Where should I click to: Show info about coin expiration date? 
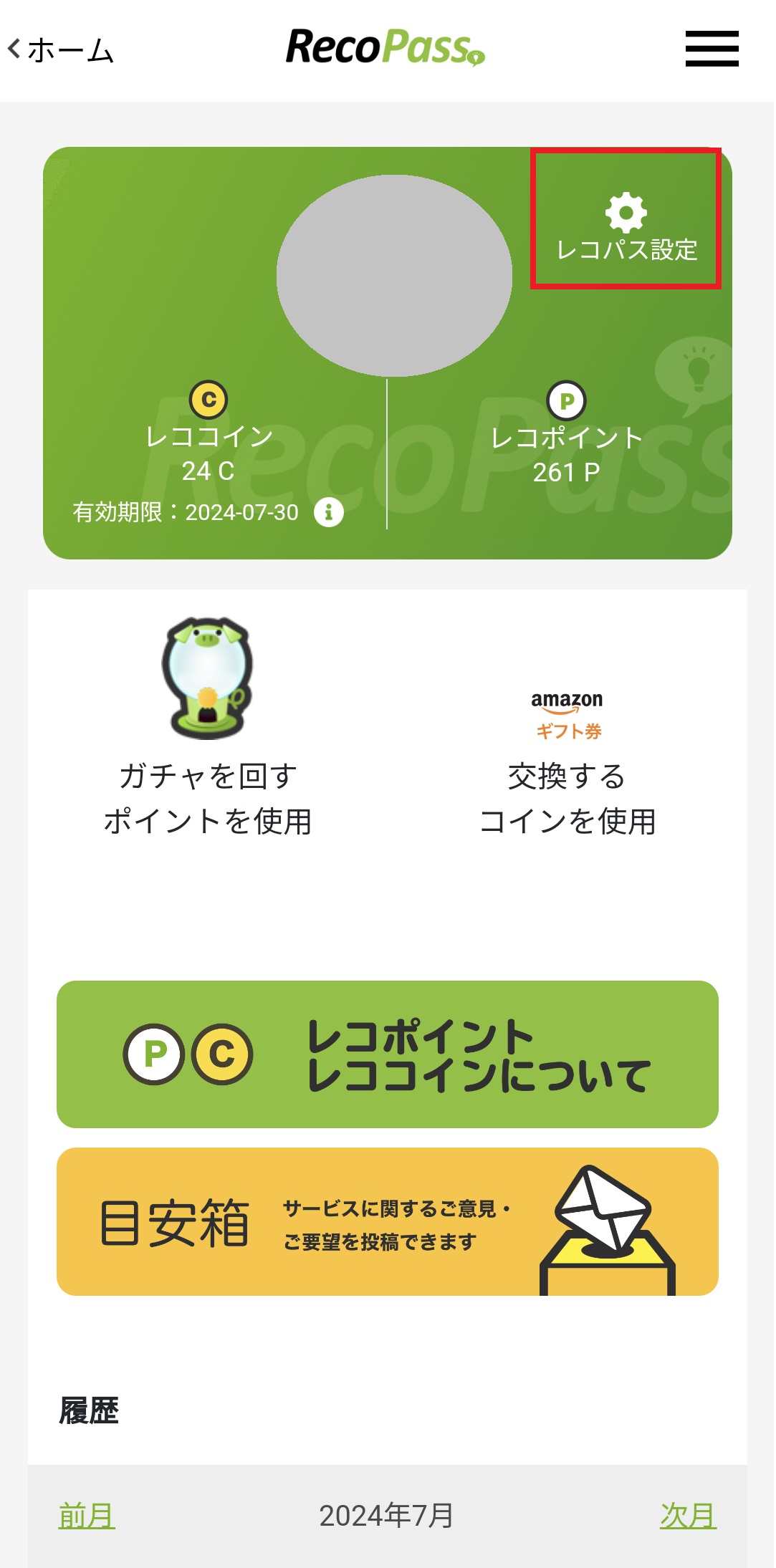point(329,512)
